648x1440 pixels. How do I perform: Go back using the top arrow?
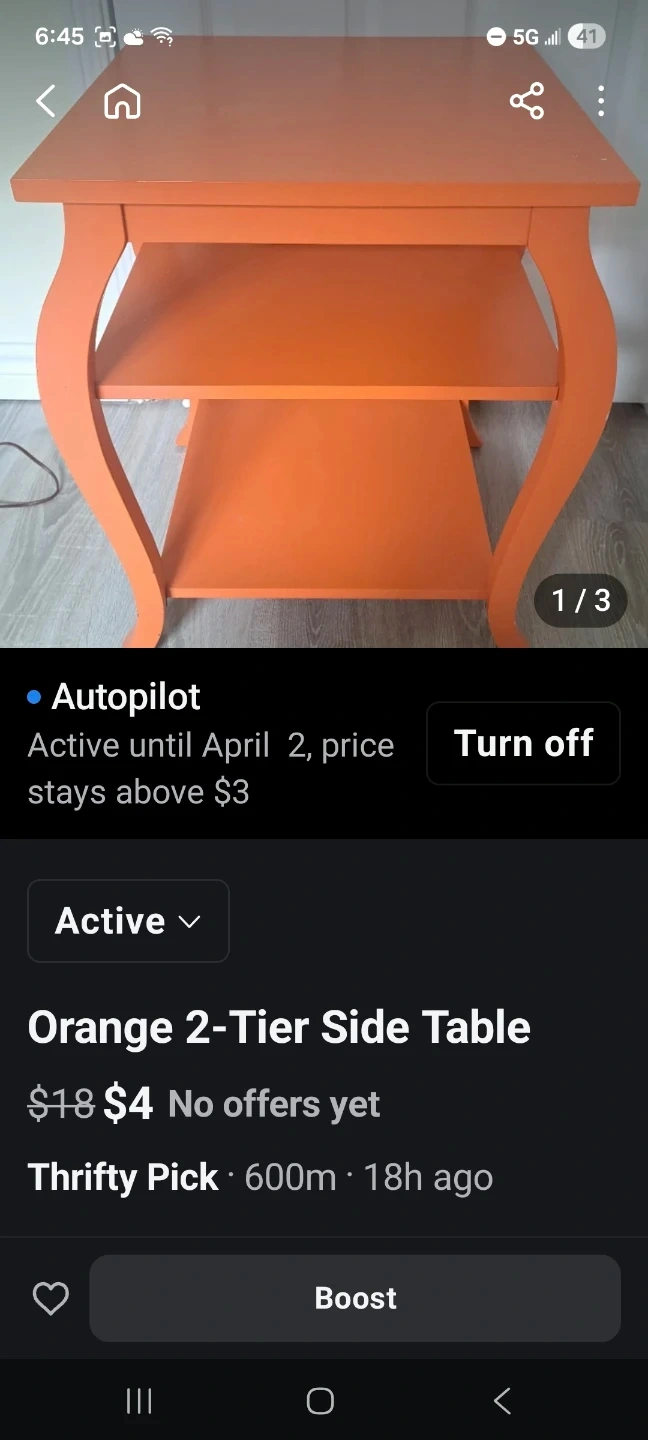click(x=46, y=101)
